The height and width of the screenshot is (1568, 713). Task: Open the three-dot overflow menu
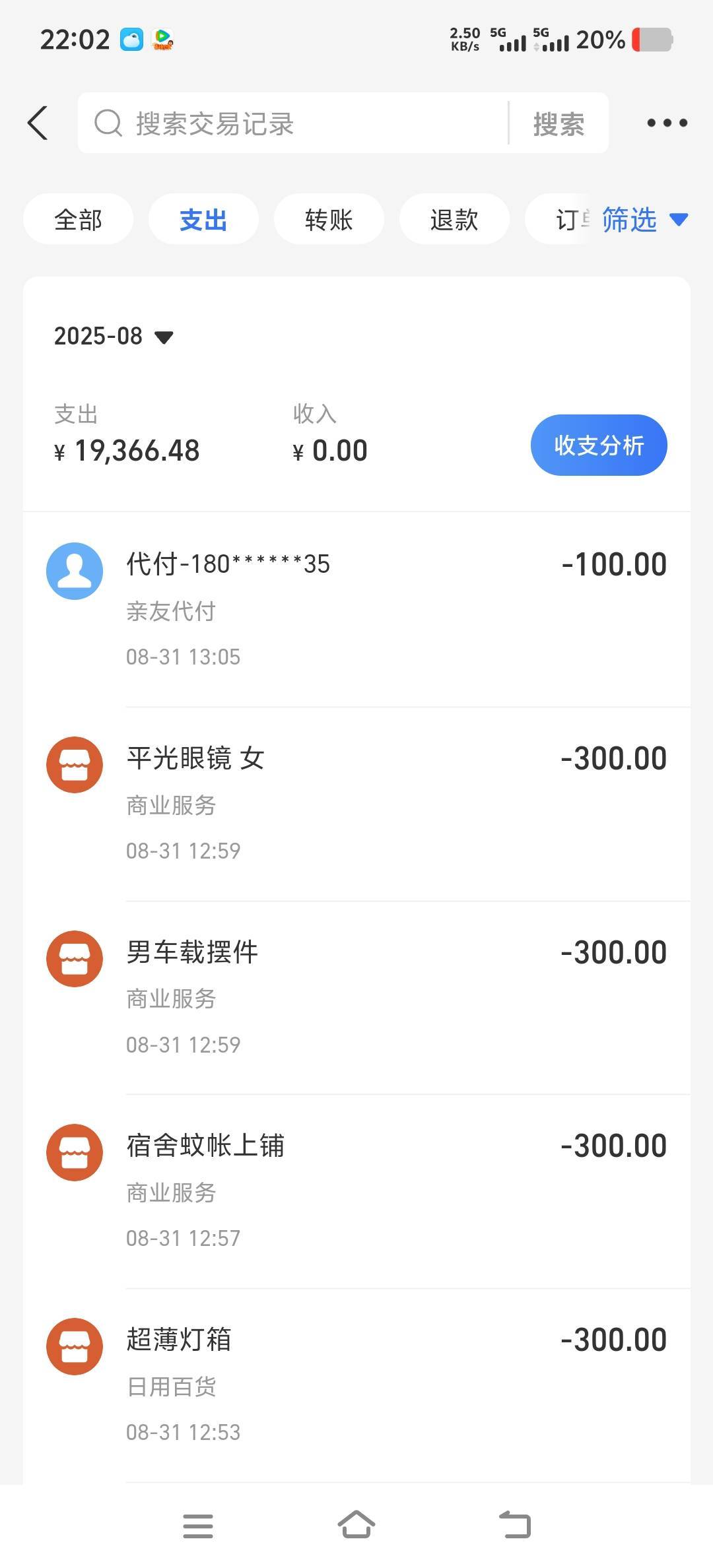(667, 123)
